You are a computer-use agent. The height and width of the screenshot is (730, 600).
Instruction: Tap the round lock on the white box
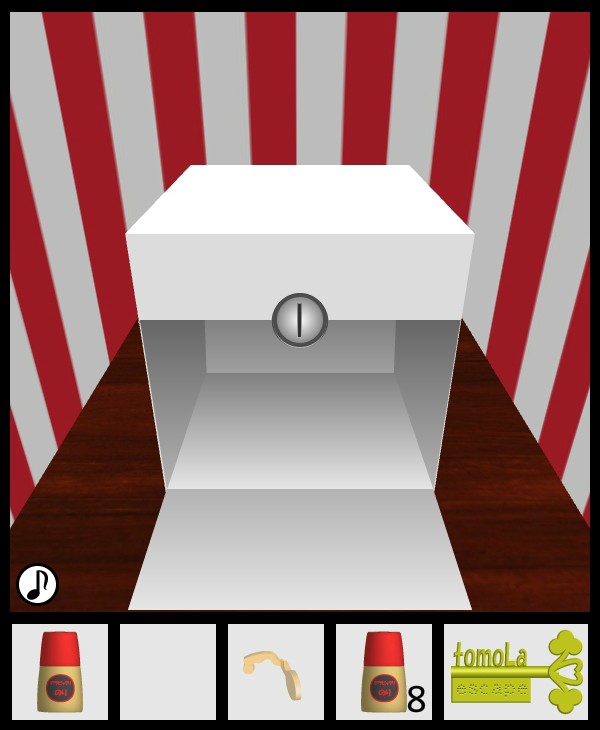300,320
